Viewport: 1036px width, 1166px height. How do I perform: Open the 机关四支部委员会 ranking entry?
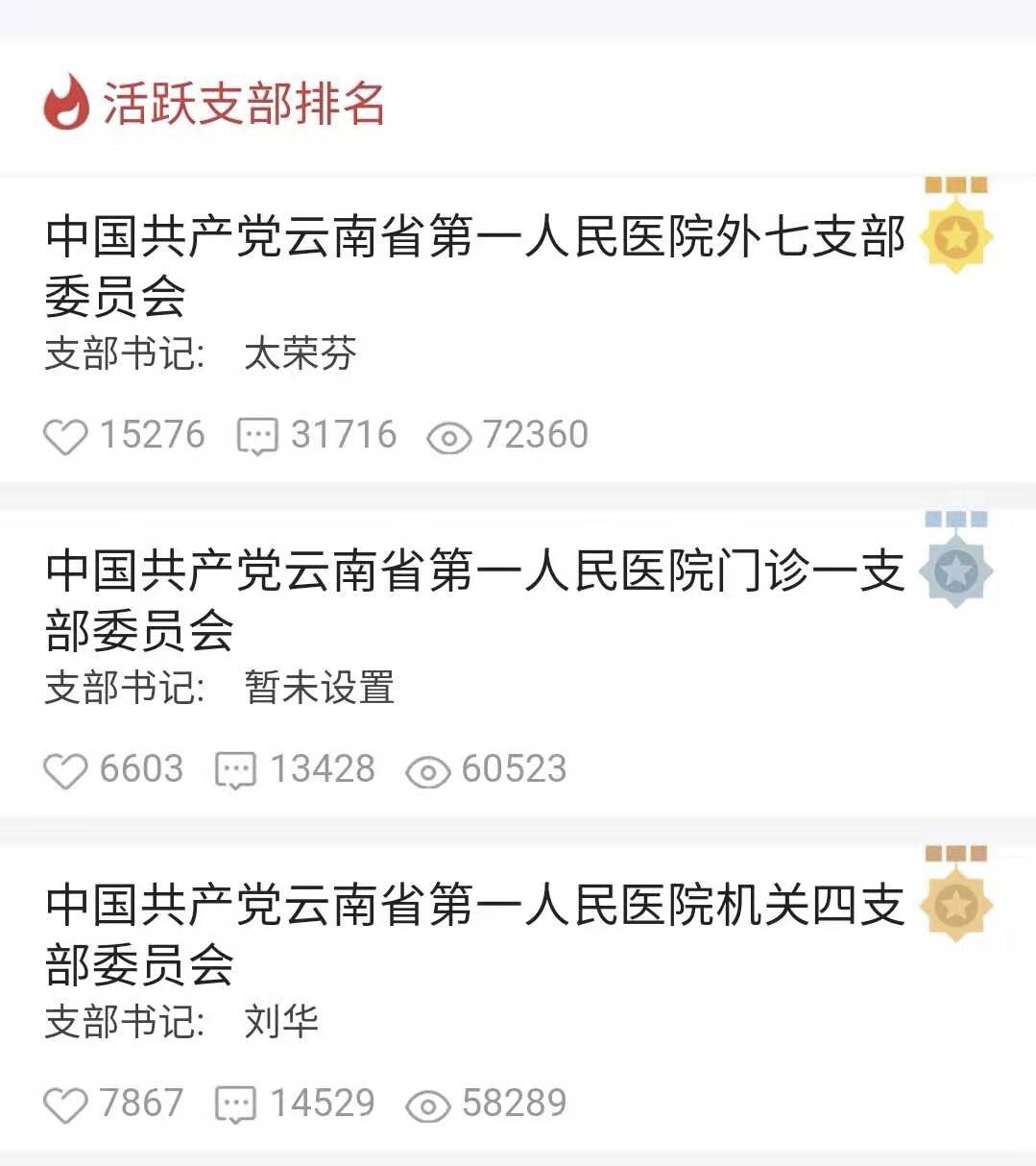[475, 933]
